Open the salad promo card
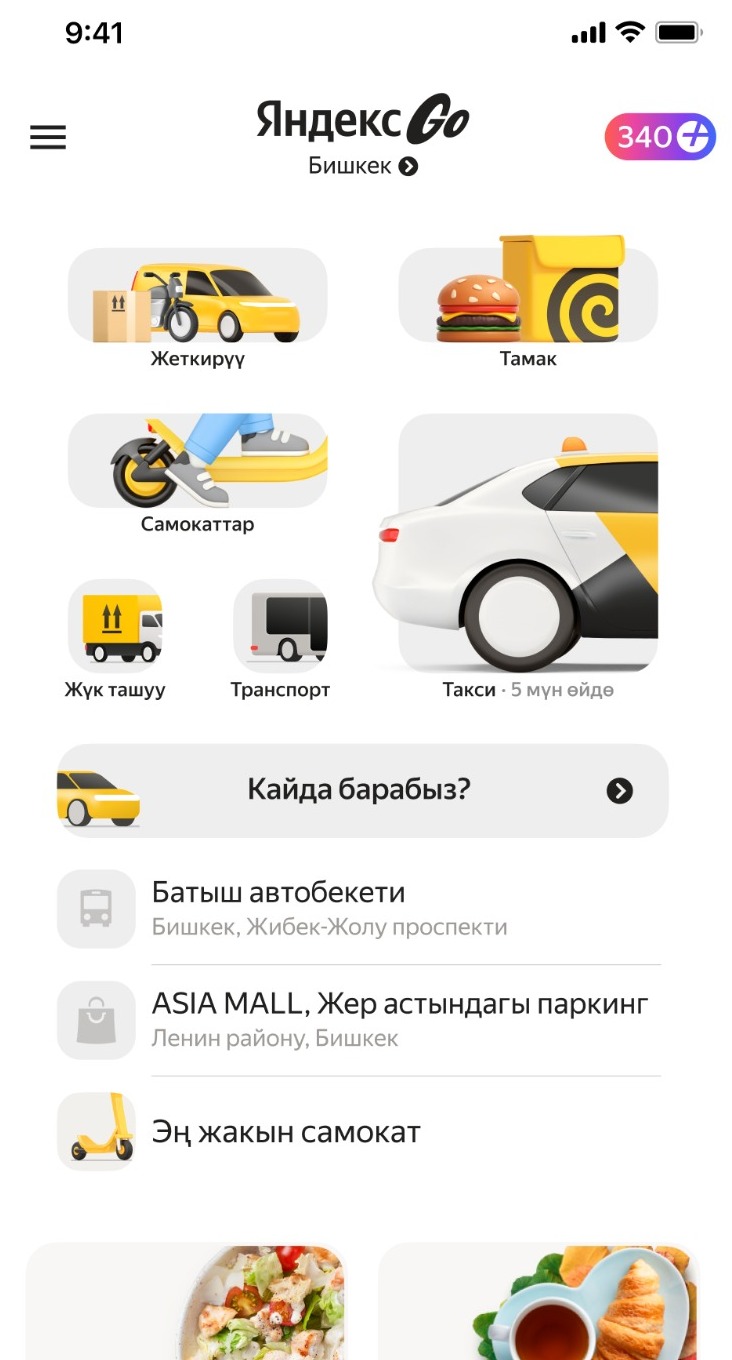This screenshot has width=732, height=1360. coord(185,1301)
